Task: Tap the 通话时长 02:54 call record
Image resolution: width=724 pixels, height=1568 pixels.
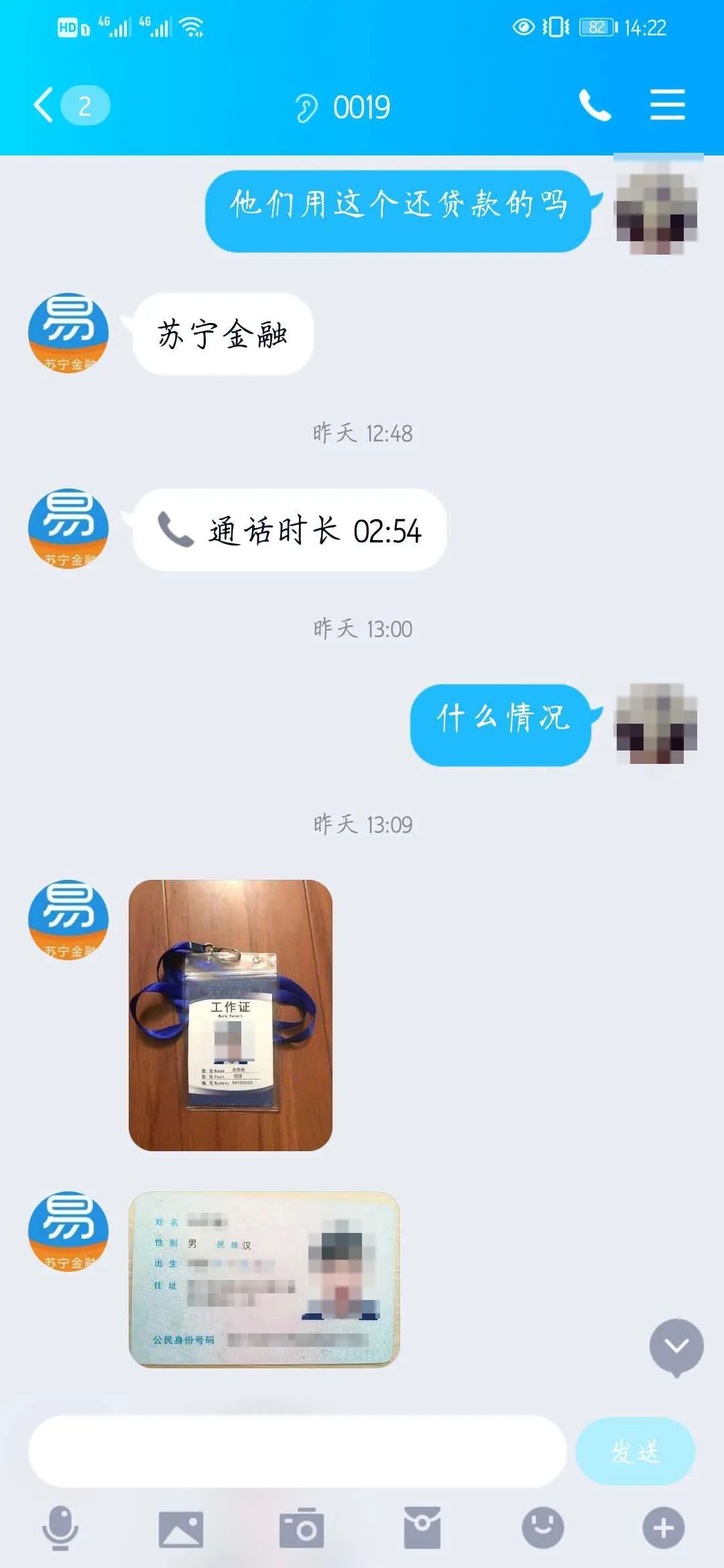Action: click(290, 531)
